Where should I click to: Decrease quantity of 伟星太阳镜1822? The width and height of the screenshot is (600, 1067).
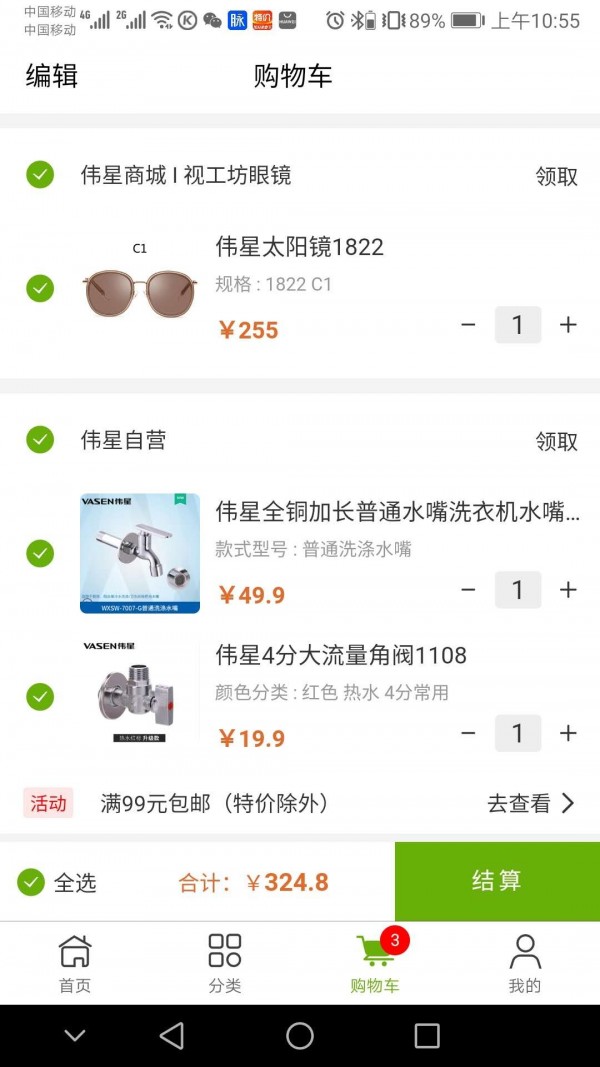468,325
